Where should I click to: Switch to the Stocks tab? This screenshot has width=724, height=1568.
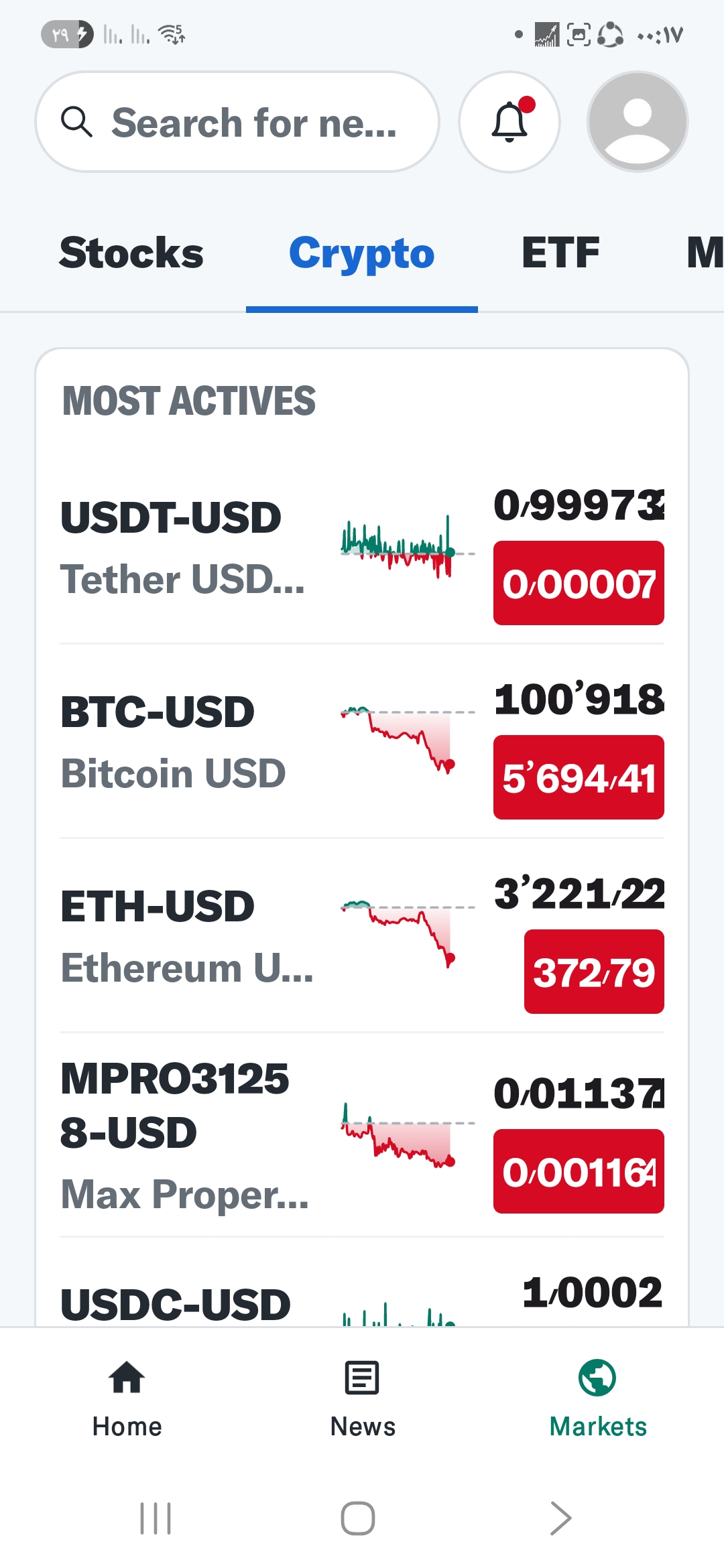tap(131, 253)
